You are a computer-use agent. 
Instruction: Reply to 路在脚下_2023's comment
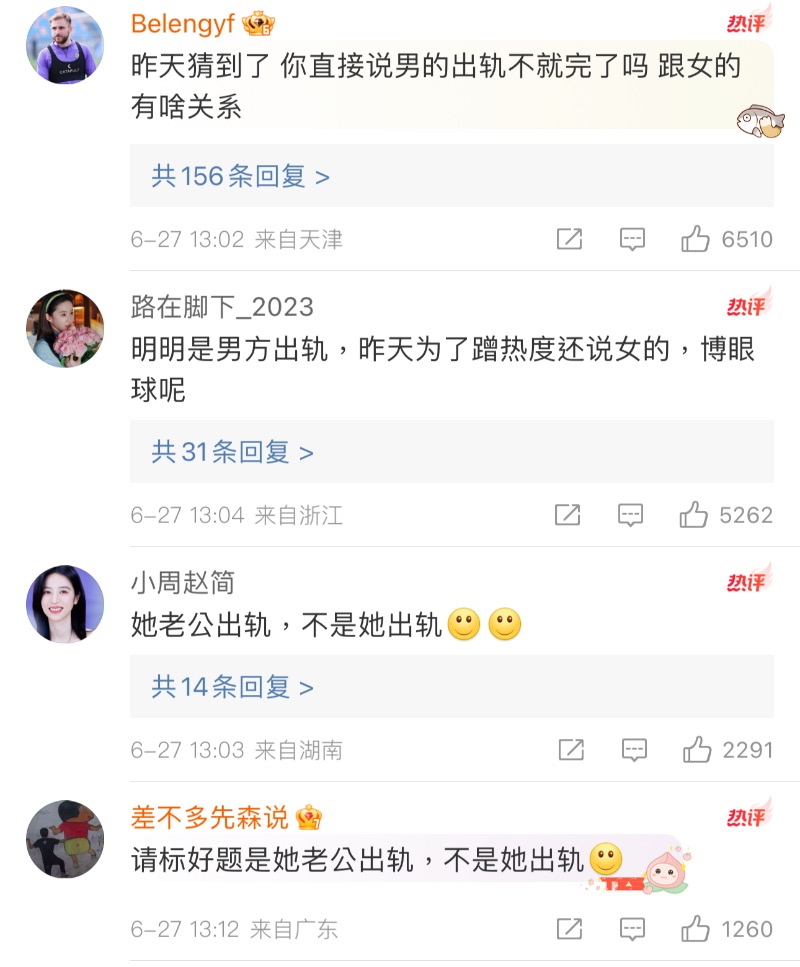tap(631, 515)
